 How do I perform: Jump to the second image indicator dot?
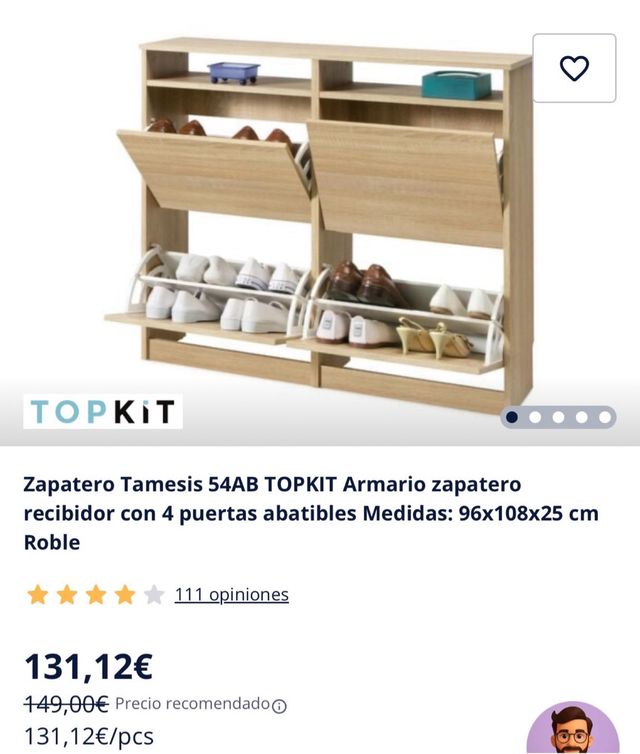click(535, 417)
